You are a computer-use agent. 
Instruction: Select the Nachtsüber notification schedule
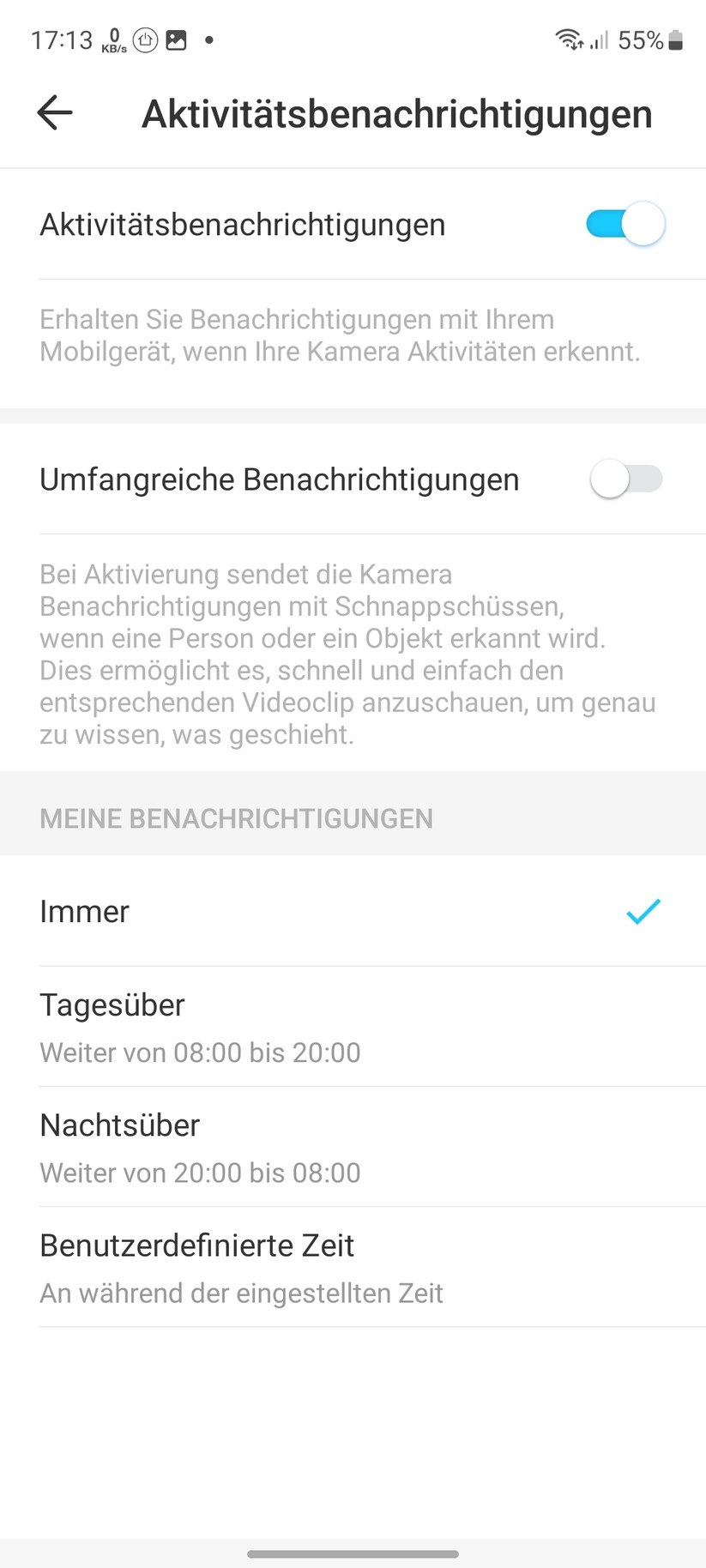click(353, 1145)
